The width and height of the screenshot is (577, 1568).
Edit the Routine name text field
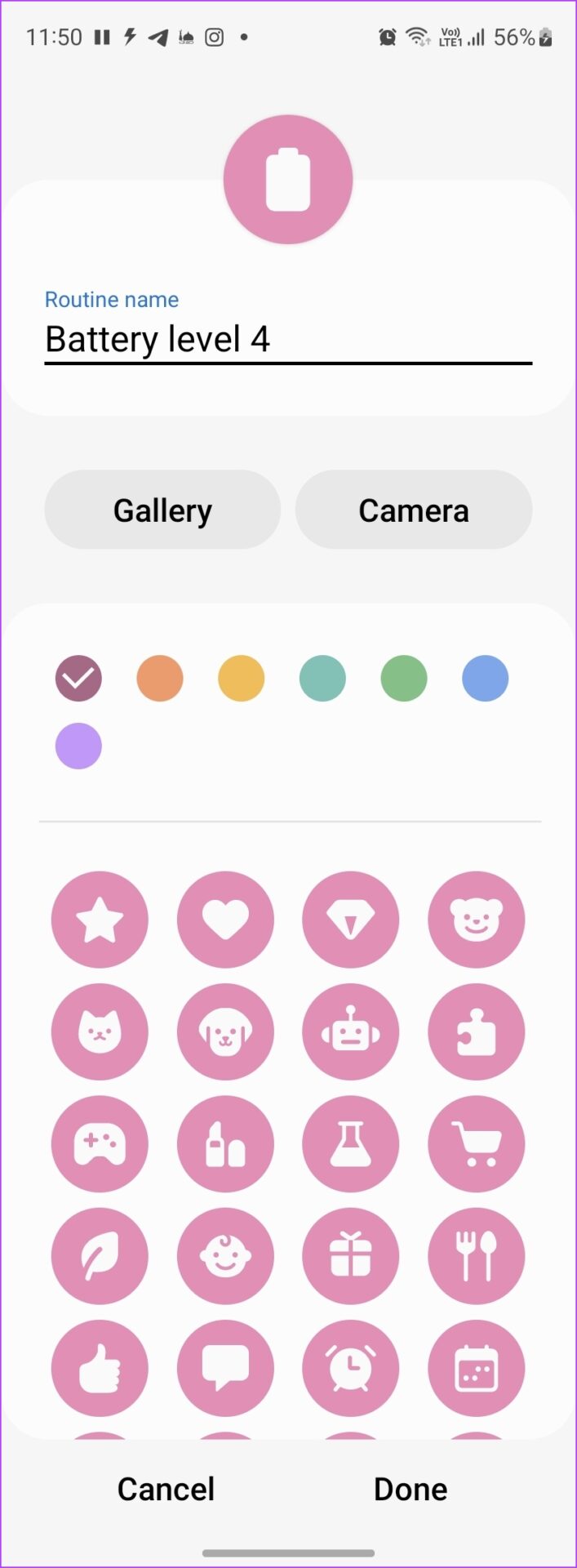click(x=287, y=340)
